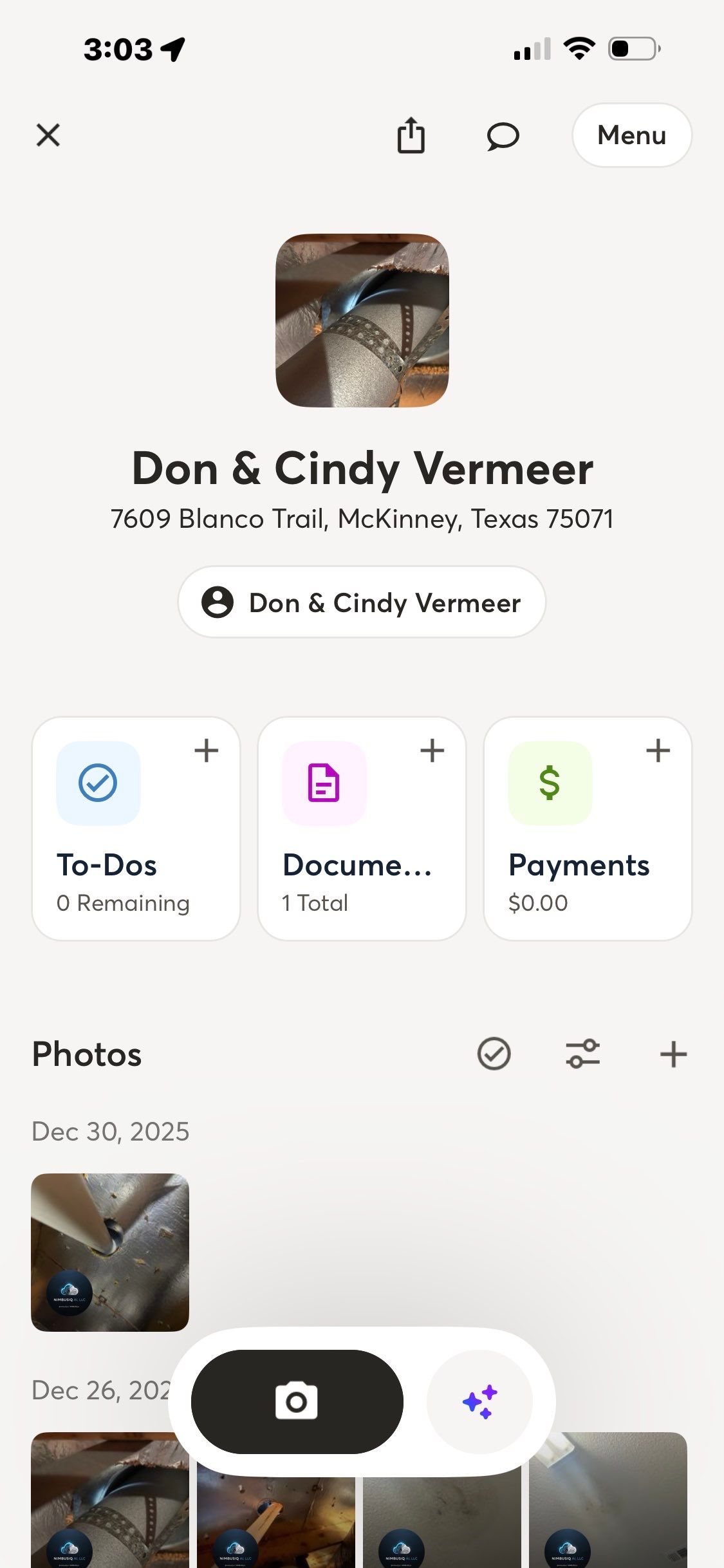Open the To-Dos card

tap(122, 863)
